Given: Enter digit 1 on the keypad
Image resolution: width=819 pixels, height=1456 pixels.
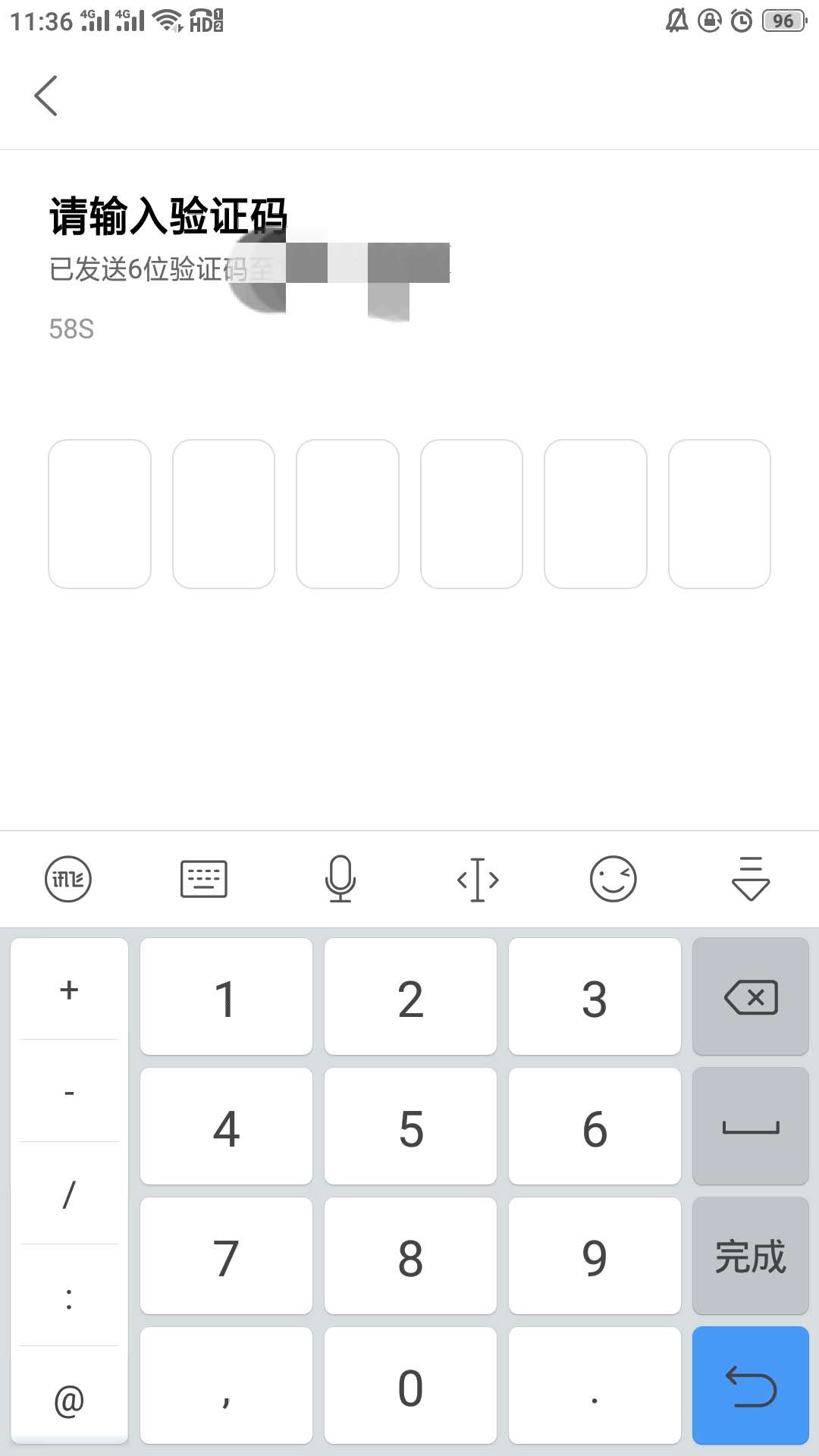Looking at the screenshot, I should (x=226, y=997).
